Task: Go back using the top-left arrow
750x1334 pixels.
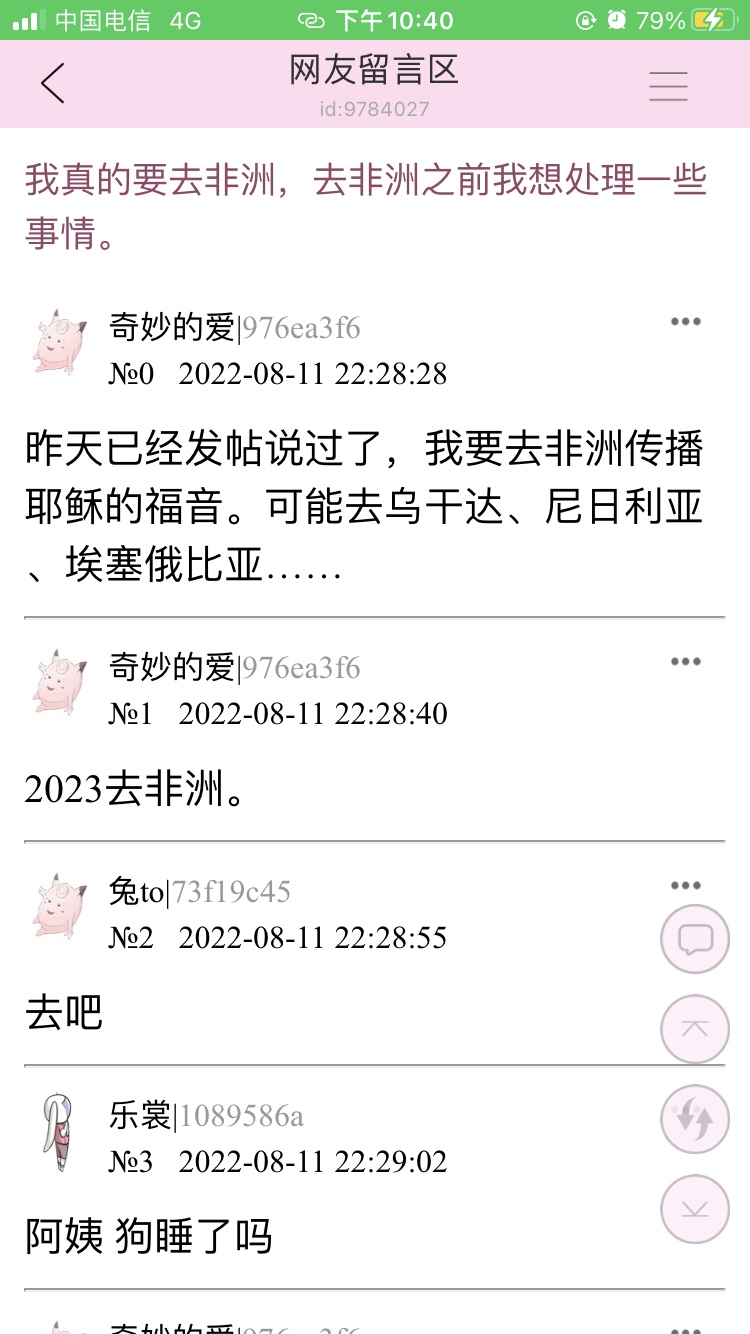Action: (x=53, y=83)
